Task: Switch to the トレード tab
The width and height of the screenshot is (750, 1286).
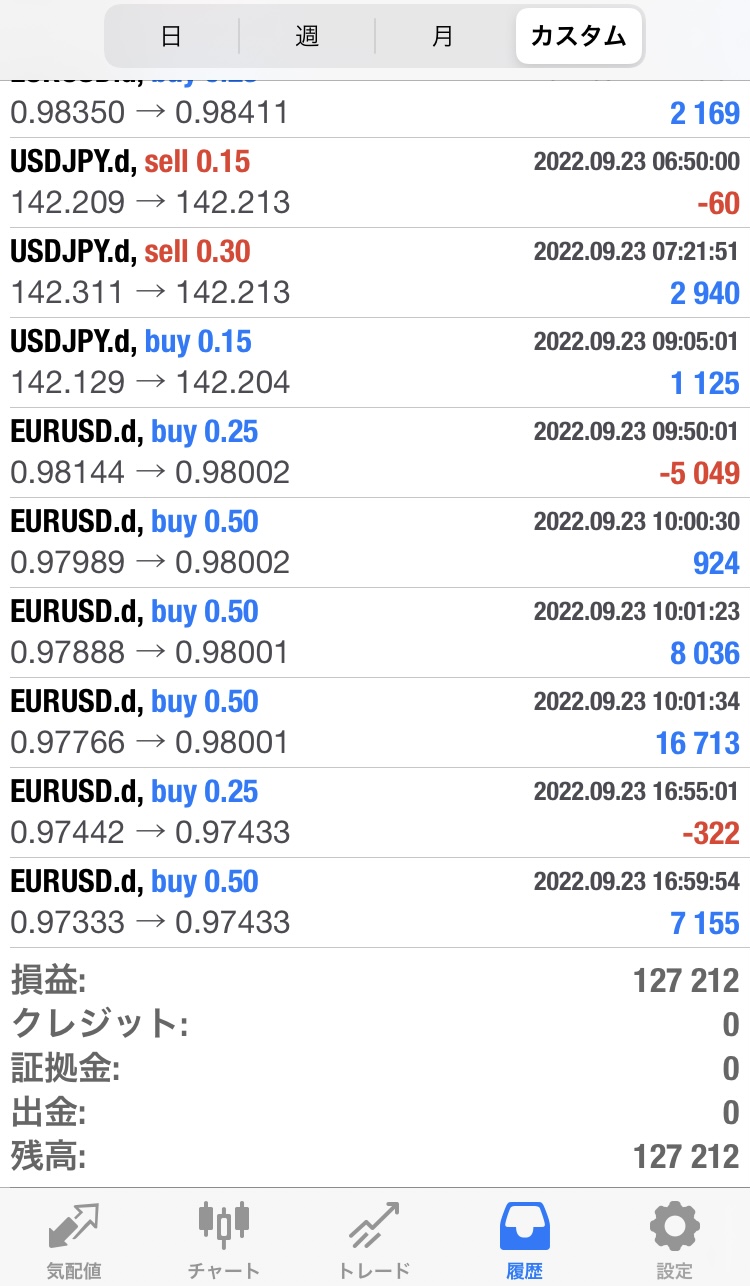Action: (375, 1239)
